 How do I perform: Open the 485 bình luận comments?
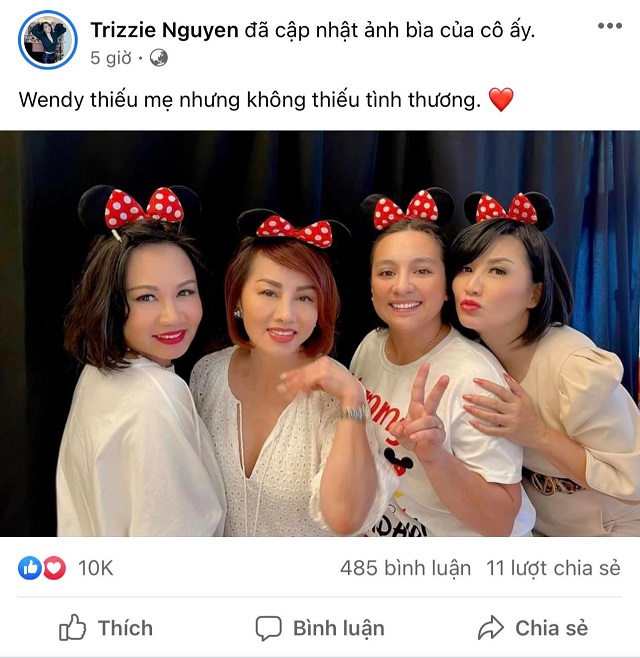pos(404,568)
